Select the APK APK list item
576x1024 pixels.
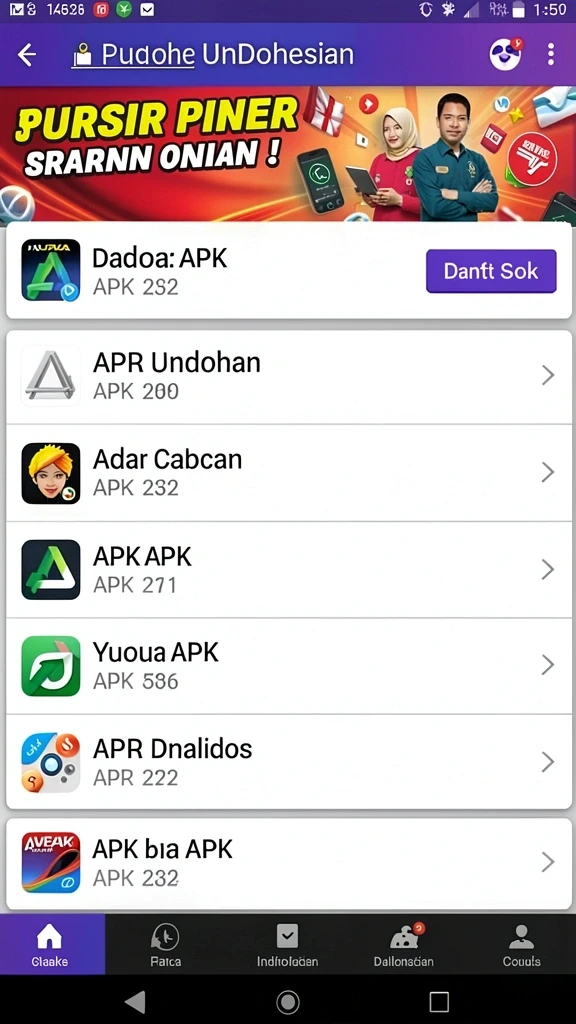click(289, 569)
